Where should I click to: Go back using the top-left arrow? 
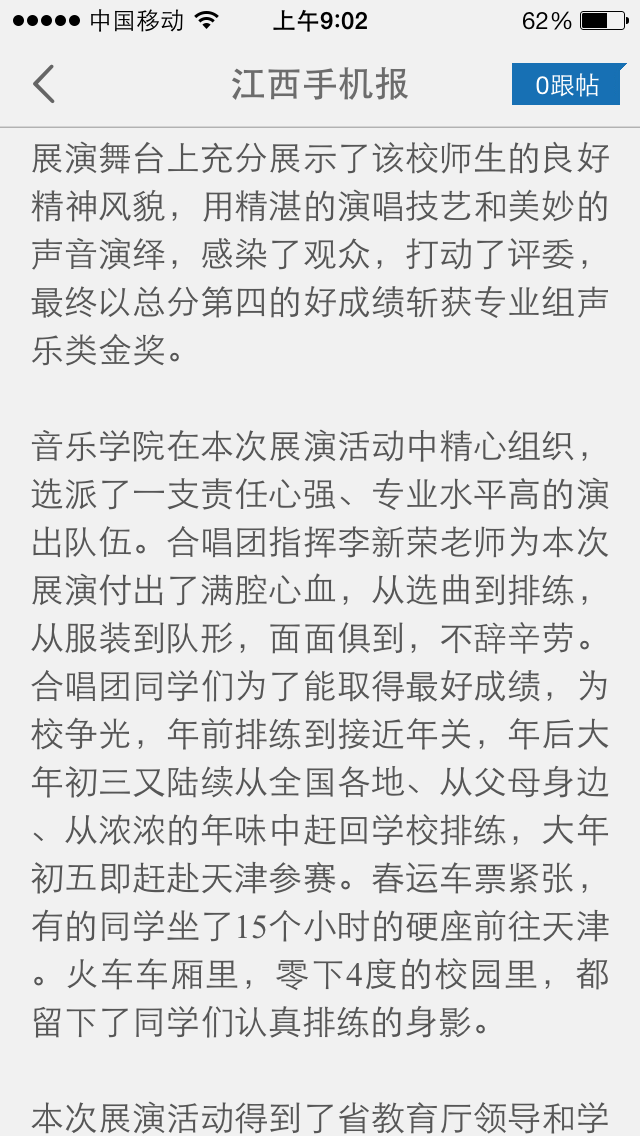pos(44,84)
